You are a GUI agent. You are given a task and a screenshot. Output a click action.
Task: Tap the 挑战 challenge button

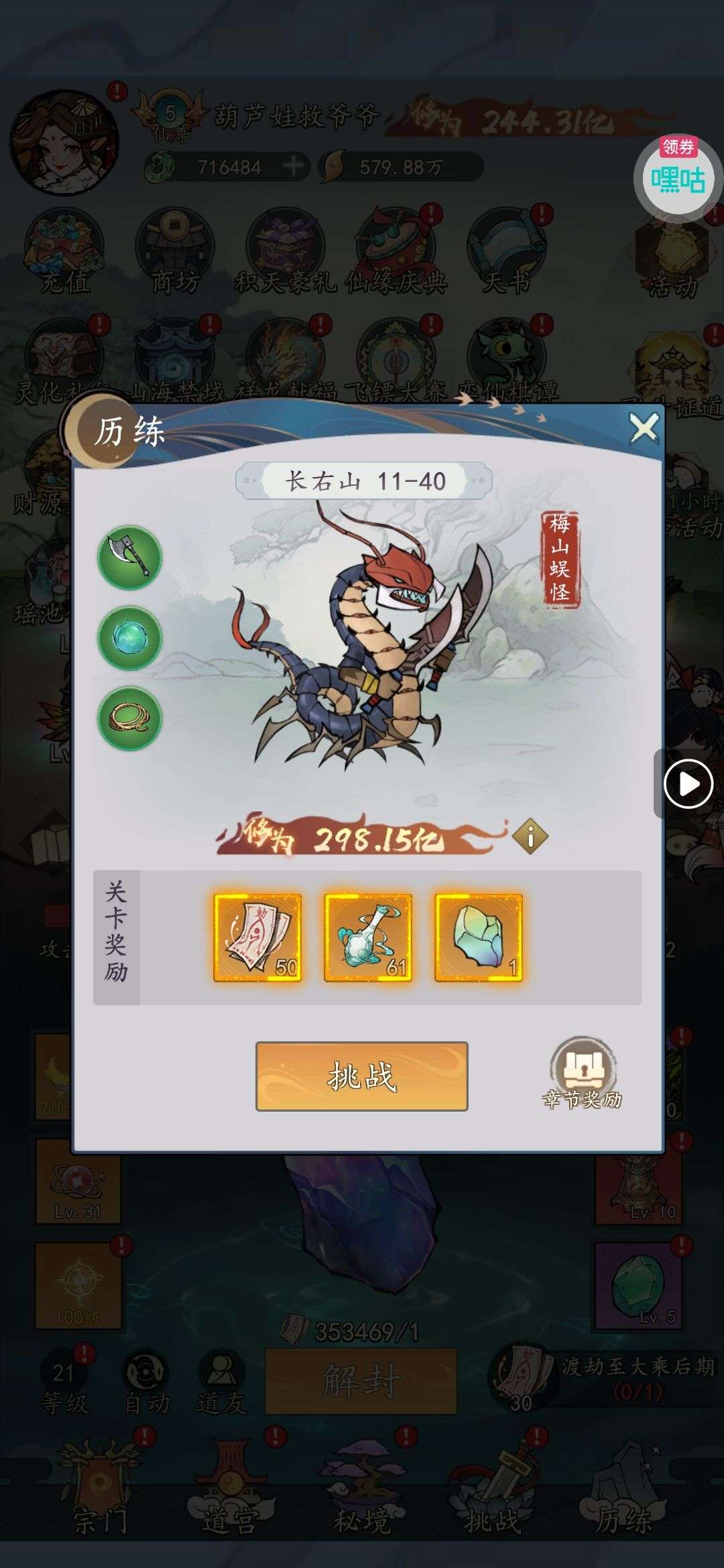click(x=361, y=1075)
